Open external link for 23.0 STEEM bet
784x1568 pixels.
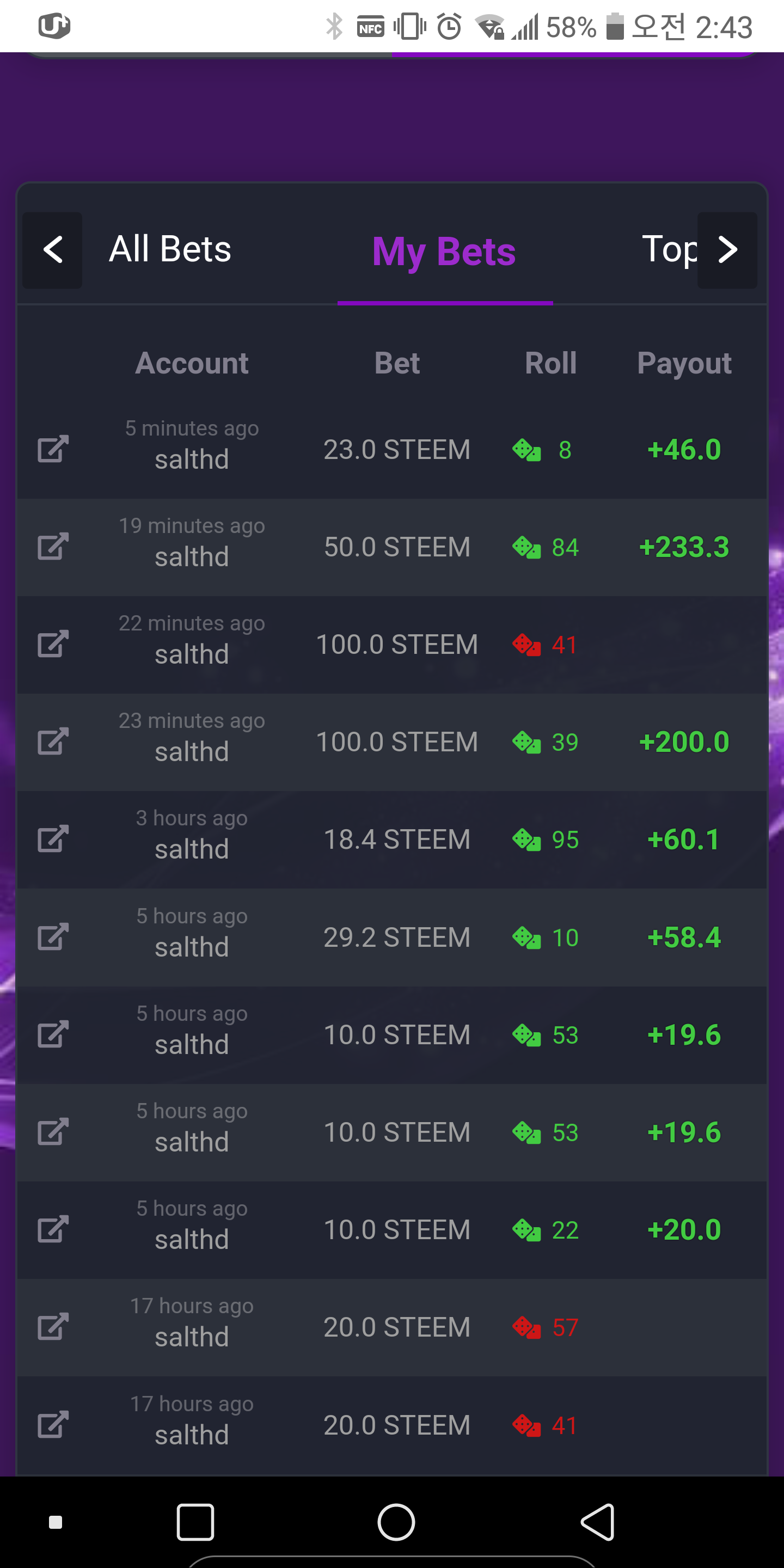point(53,449)
